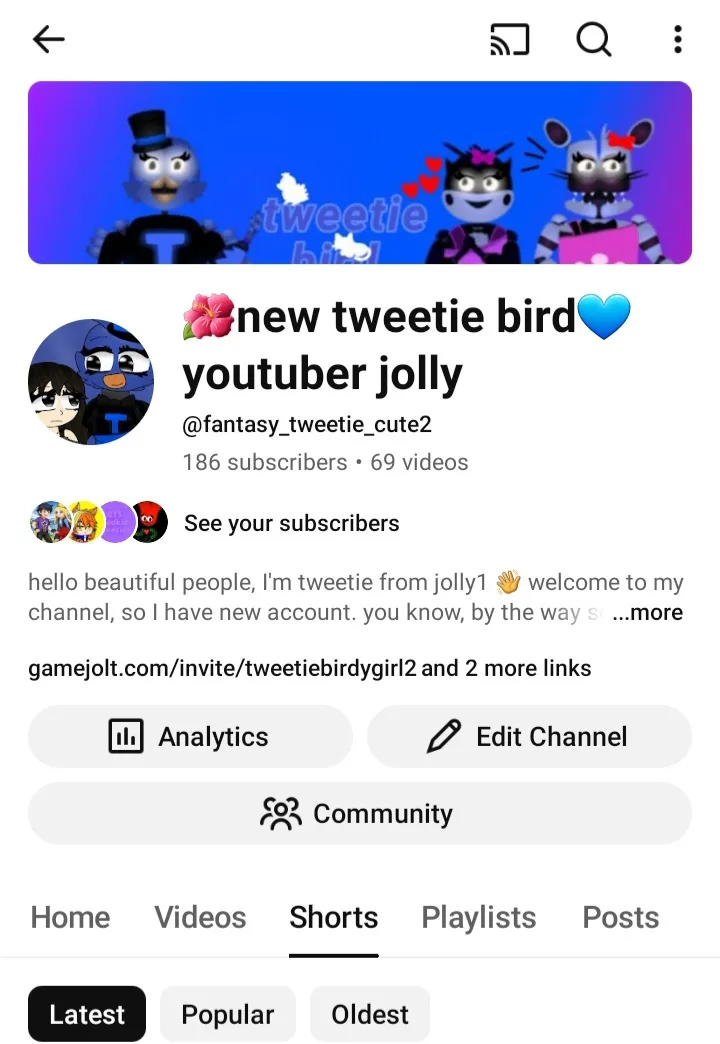See your subscribers list
The width and height of the screenshot is (720, 1044).
pos(291,523)
